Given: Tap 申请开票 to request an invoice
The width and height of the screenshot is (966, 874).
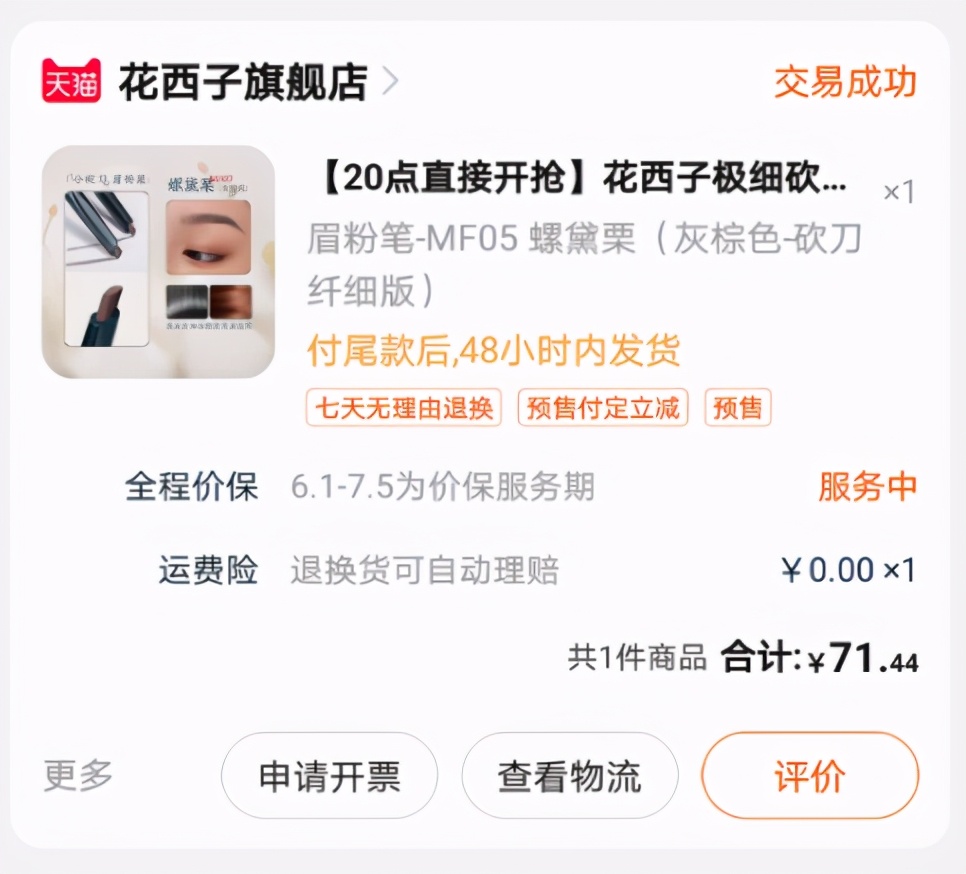Looking at the screenshot, I should pyautogui.click(x=329, y=776).
